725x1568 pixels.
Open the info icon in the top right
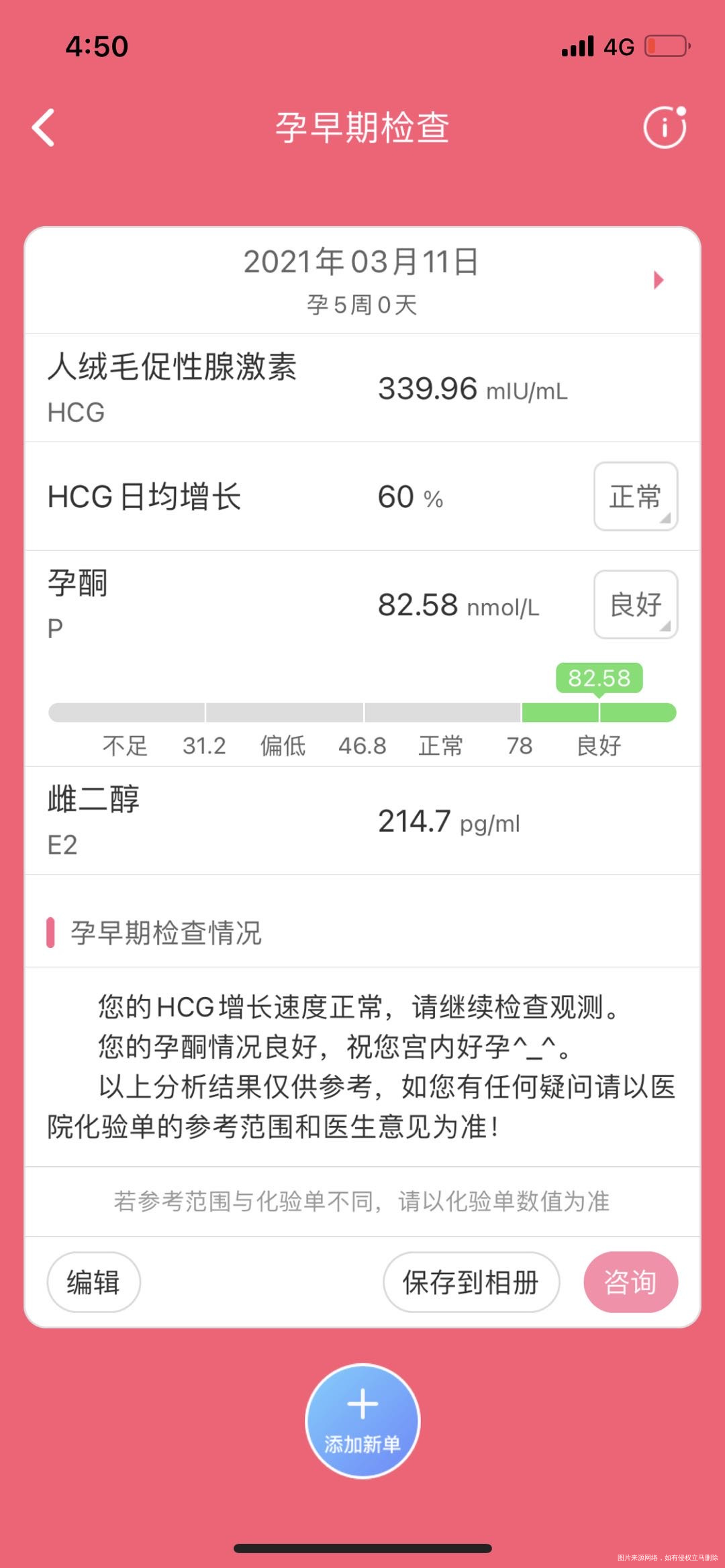pos(665,127)
